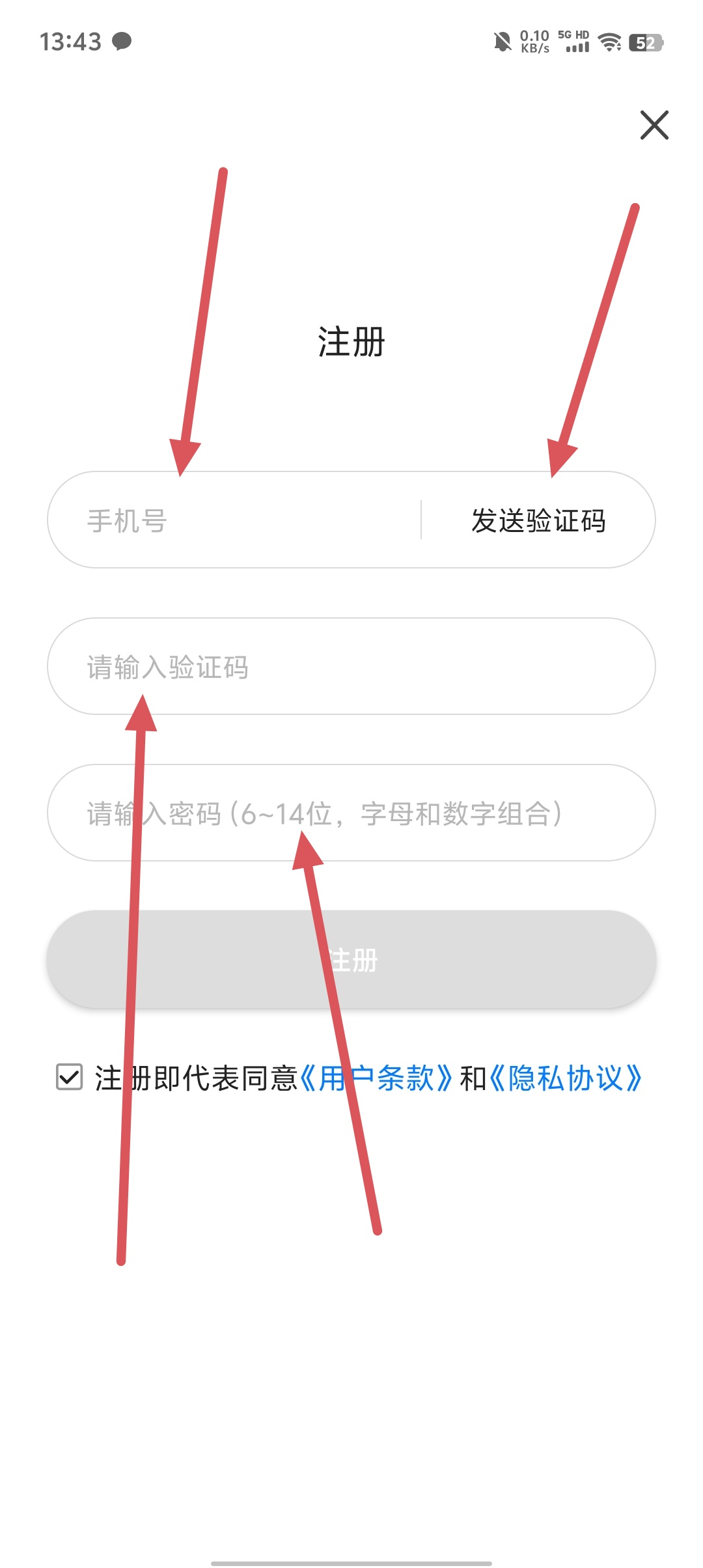Select the password input field

click(x=351, y=813)
